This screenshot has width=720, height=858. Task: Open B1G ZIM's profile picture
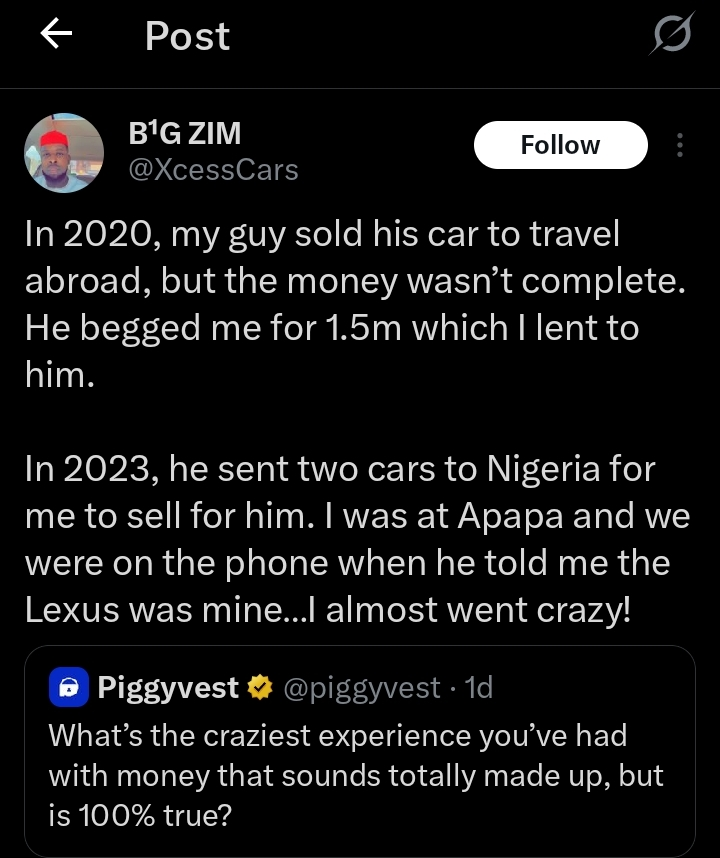(64, 153)
